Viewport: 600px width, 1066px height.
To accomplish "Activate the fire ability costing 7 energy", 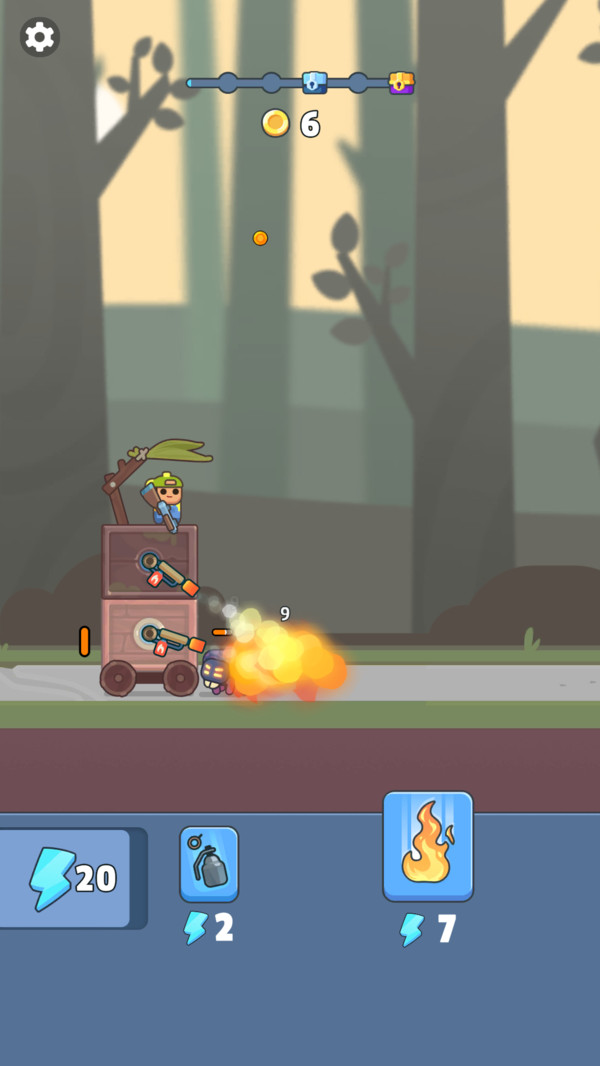I will (x=428, y=846).
